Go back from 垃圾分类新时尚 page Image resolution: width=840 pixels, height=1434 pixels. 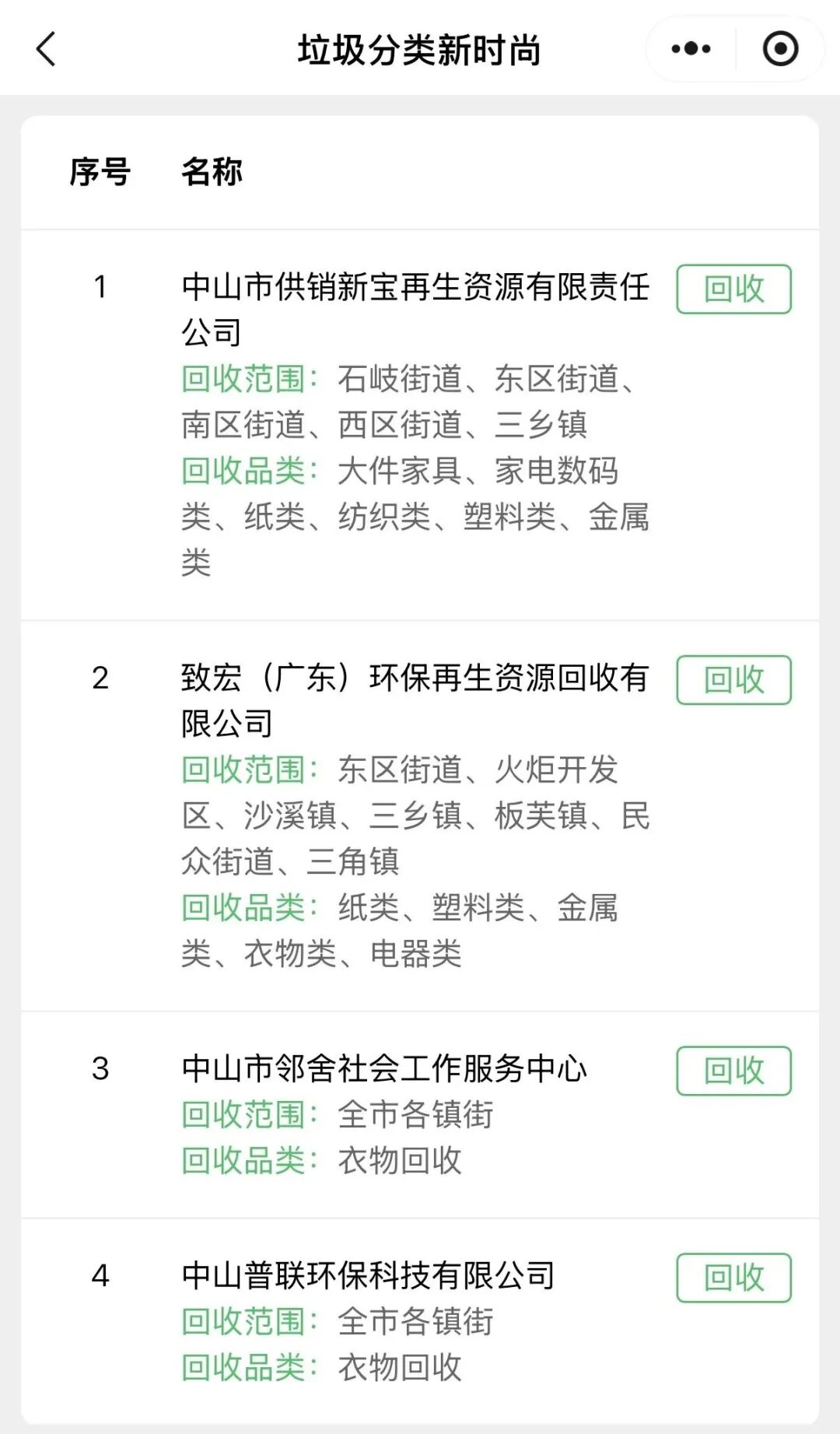pos(47,49)
